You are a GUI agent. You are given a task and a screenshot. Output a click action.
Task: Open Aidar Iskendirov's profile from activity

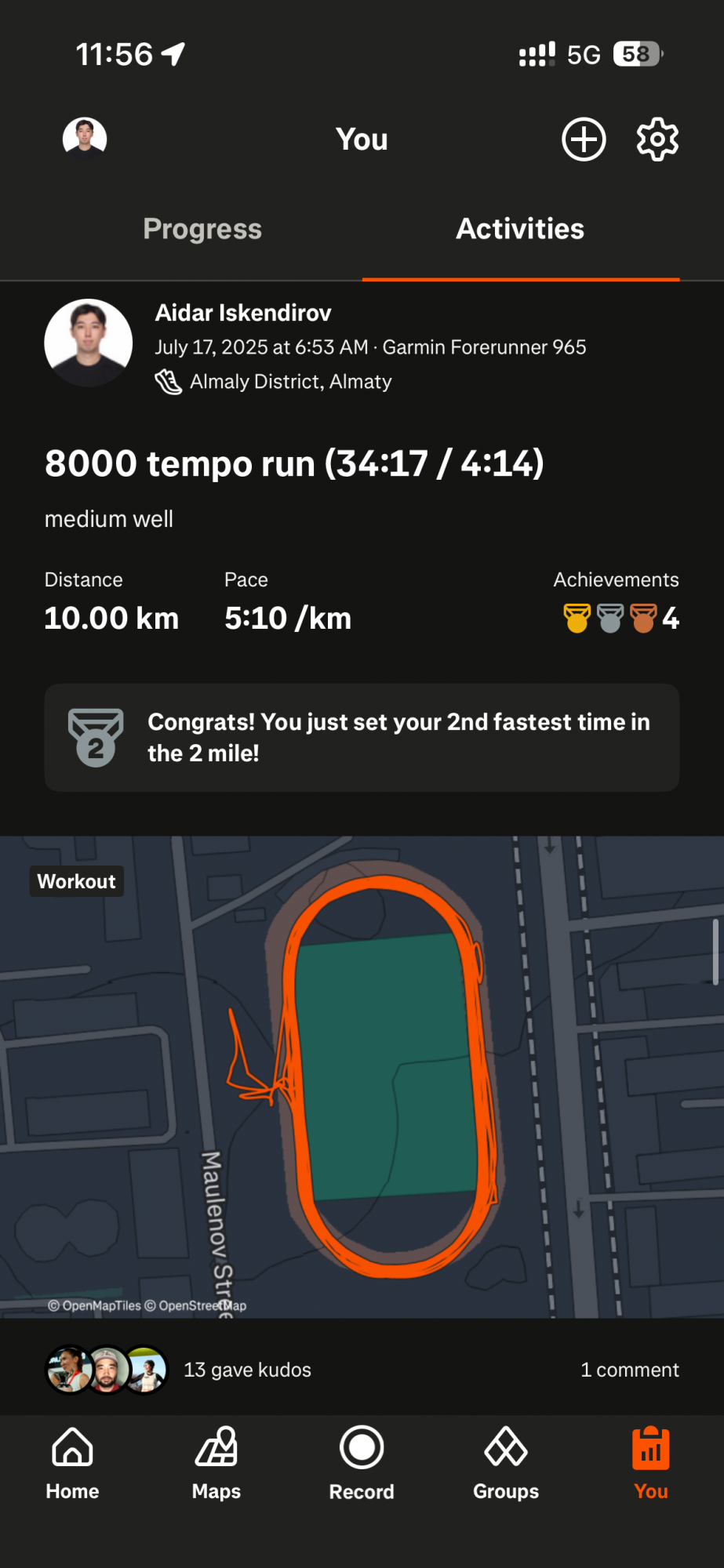pyautogui.click(x=243, y=313)
